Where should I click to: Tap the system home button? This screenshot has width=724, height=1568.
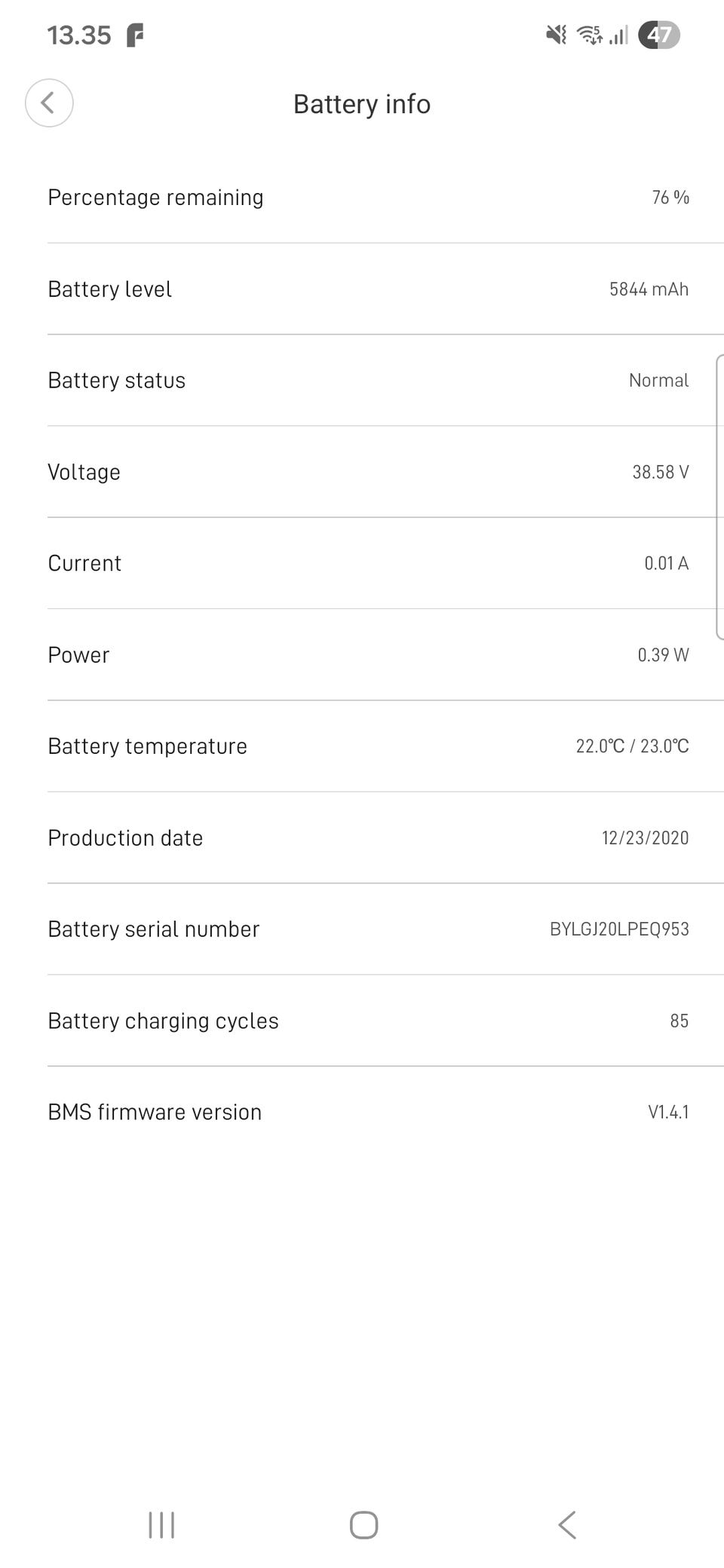click(x=364, y=1524)
